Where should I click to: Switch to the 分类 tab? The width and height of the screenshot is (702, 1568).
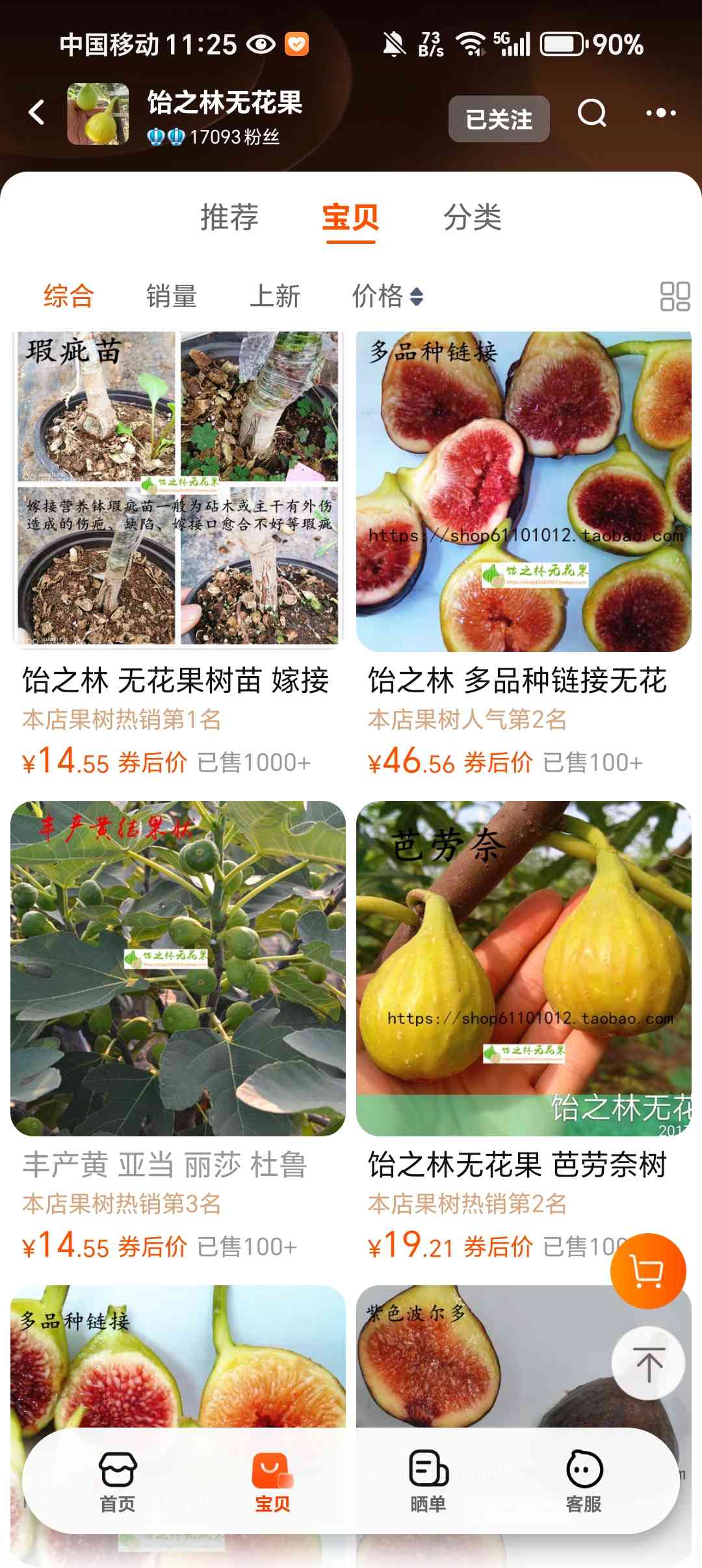pos(473,217)
